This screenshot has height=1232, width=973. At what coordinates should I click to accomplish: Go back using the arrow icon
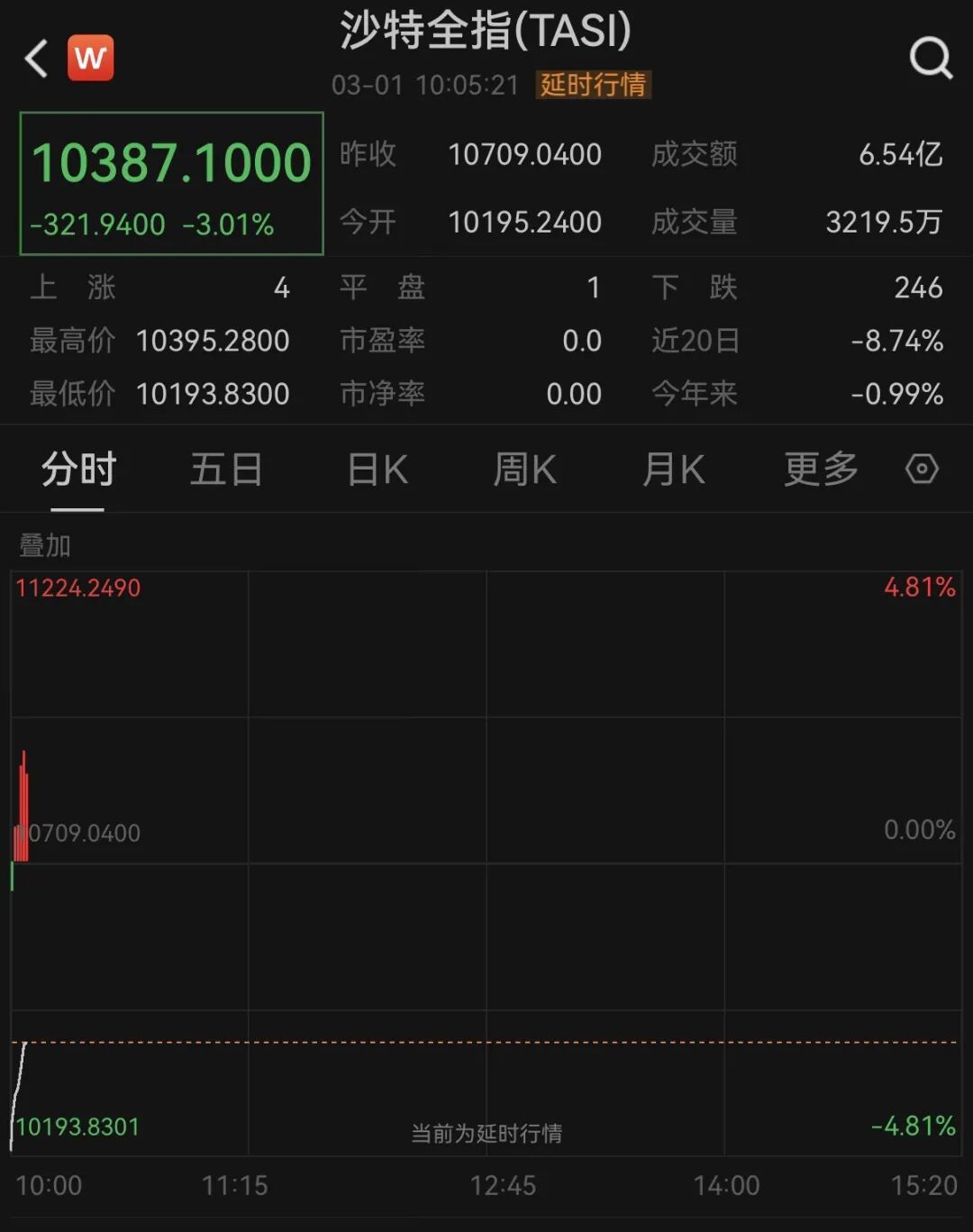pos(36,59)
